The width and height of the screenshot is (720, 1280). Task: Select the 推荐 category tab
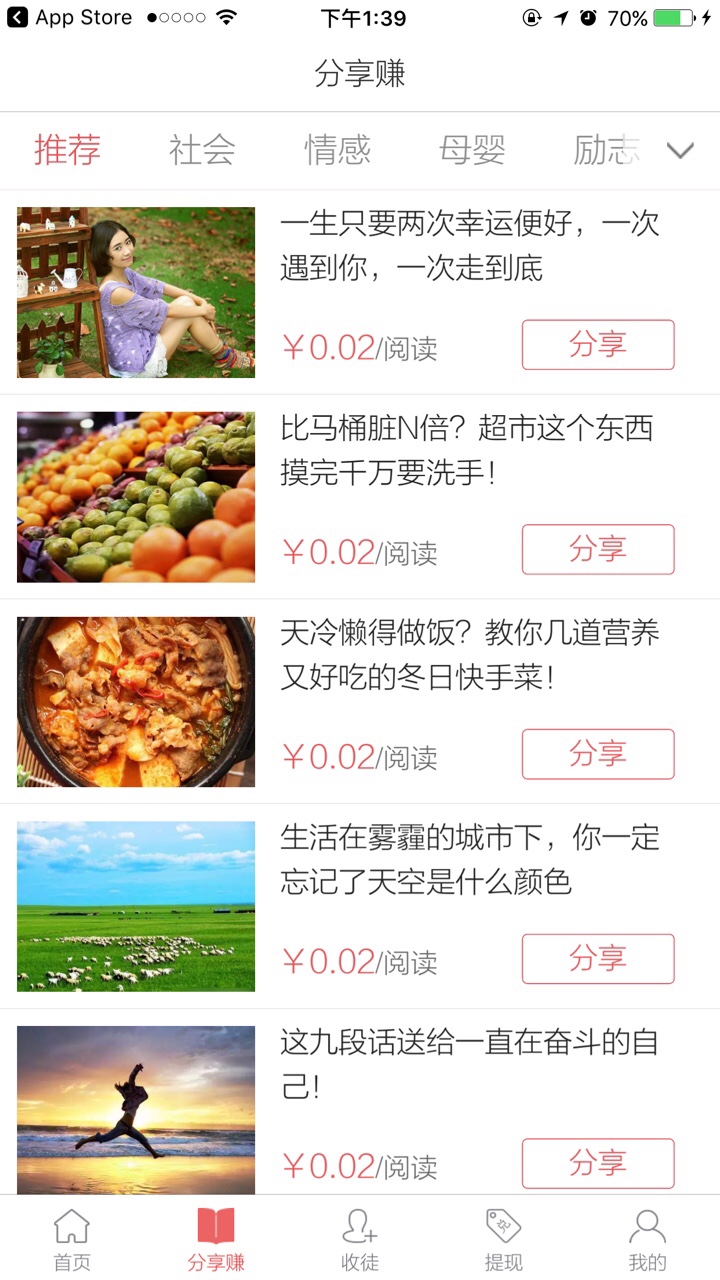67,151
